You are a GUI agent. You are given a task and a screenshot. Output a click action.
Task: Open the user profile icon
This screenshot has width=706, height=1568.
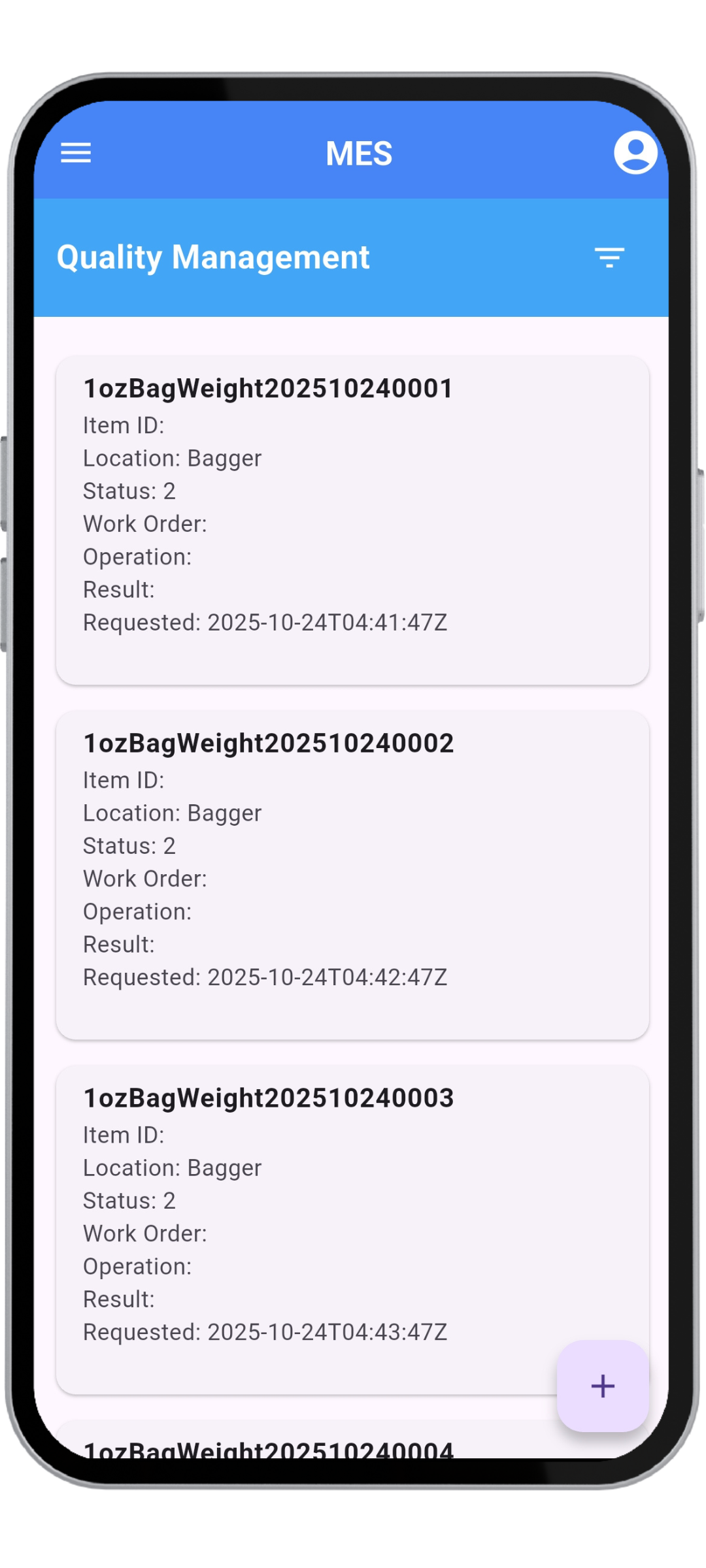(635, 153)
